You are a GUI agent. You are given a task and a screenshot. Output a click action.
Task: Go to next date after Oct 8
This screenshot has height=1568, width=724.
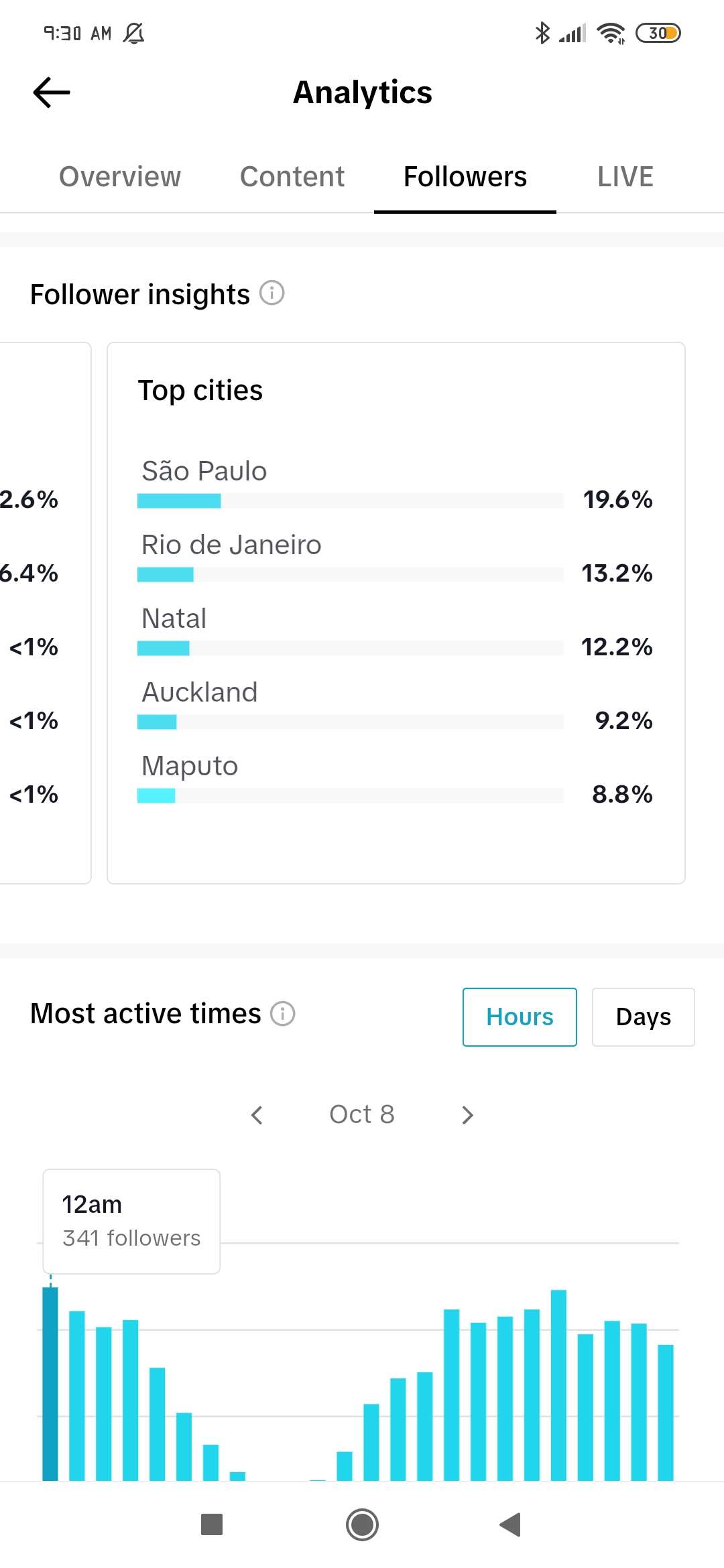[x=467, y=1114]
